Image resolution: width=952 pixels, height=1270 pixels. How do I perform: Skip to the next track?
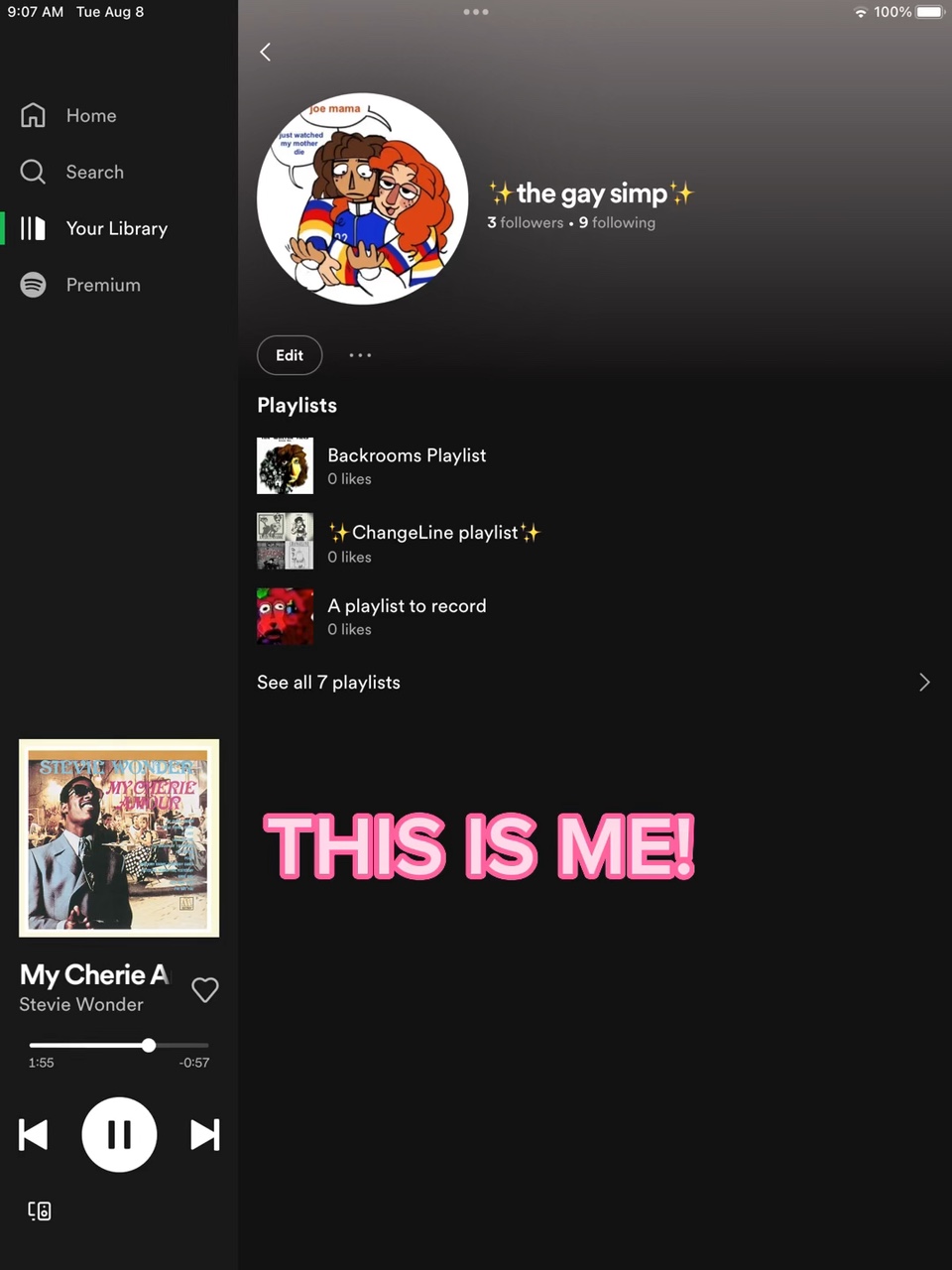[204, 1135]
